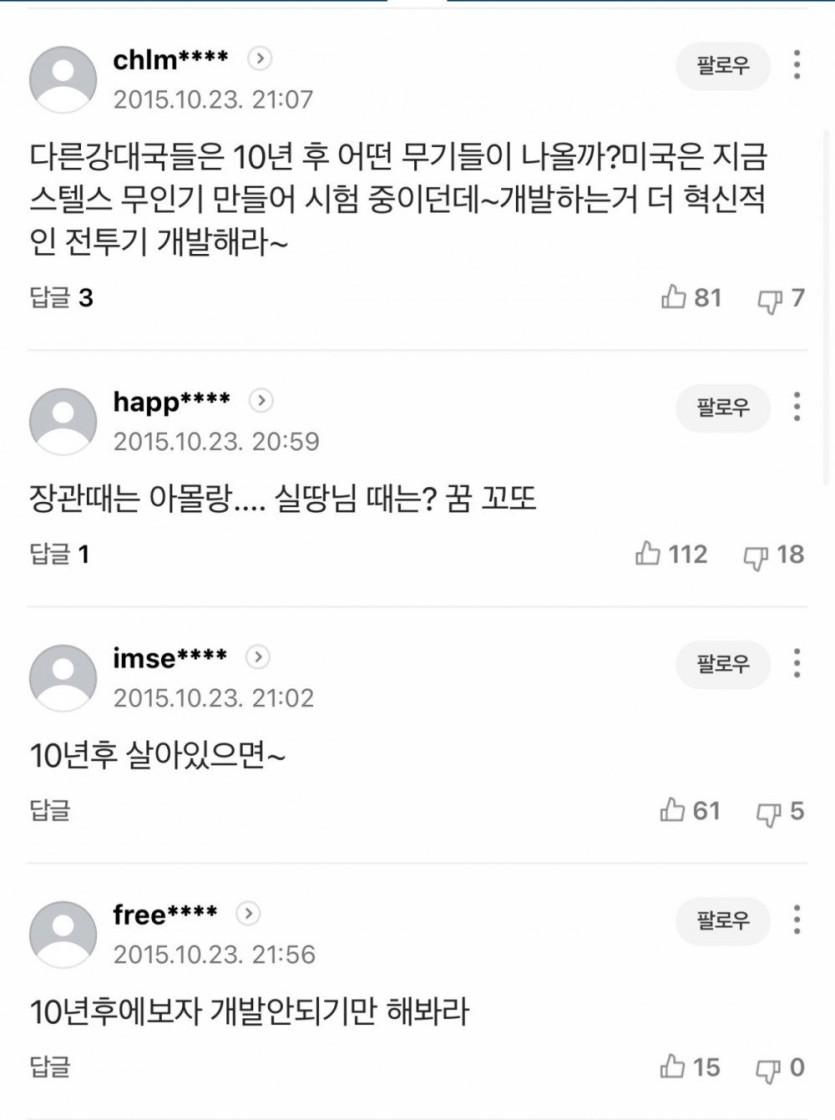Screen dimensions: 835x1120
Task: Reply to imse**** comment
Action: click(x=51, y=810)
